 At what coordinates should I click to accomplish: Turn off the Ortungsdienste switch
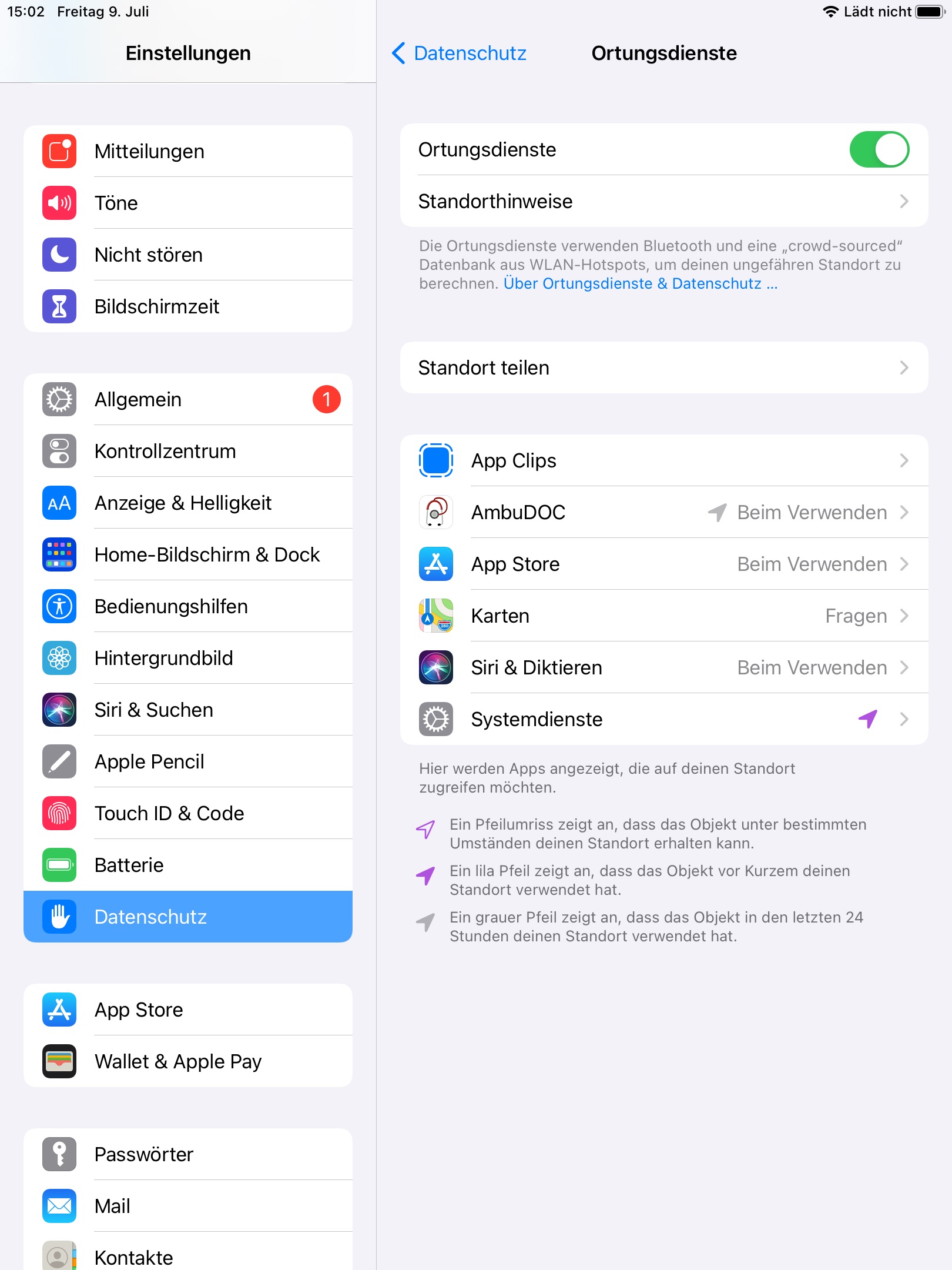point(879,149)
